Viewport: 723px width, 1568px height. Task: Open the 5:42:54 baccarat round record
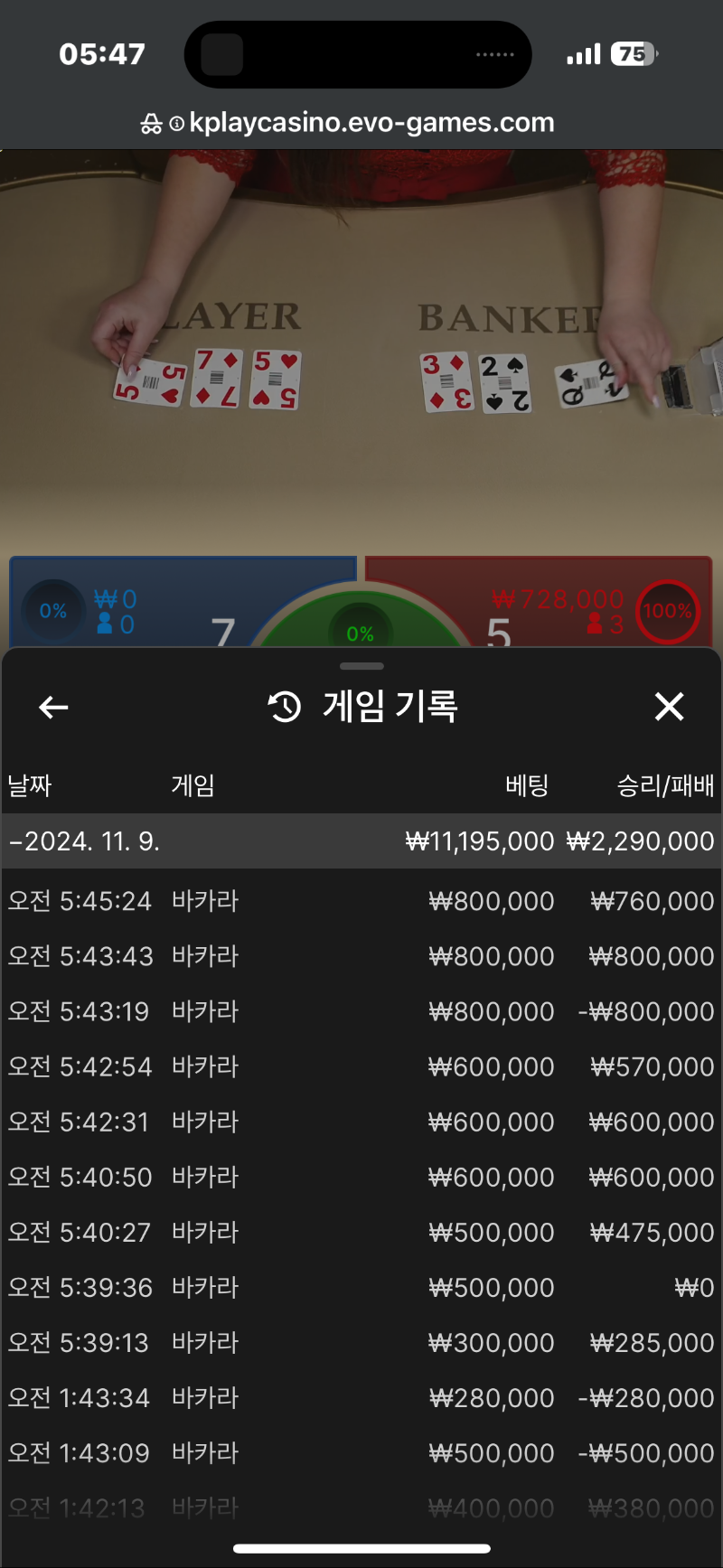tap(361, 1066)
